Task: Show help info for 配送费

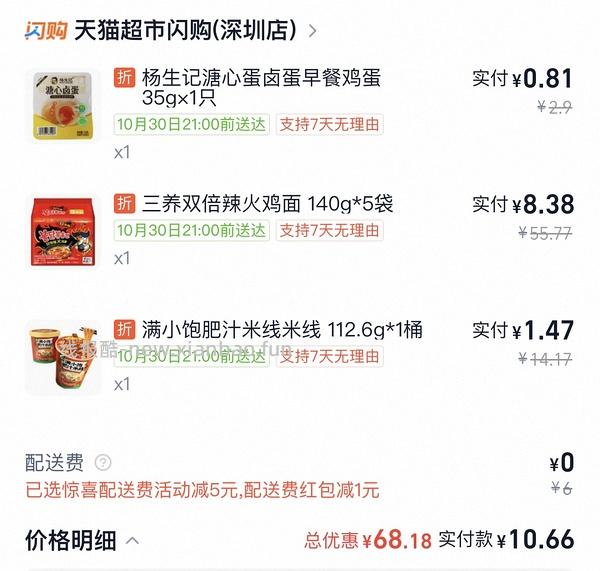Action: pyautogui.click(x=103, y=462)
